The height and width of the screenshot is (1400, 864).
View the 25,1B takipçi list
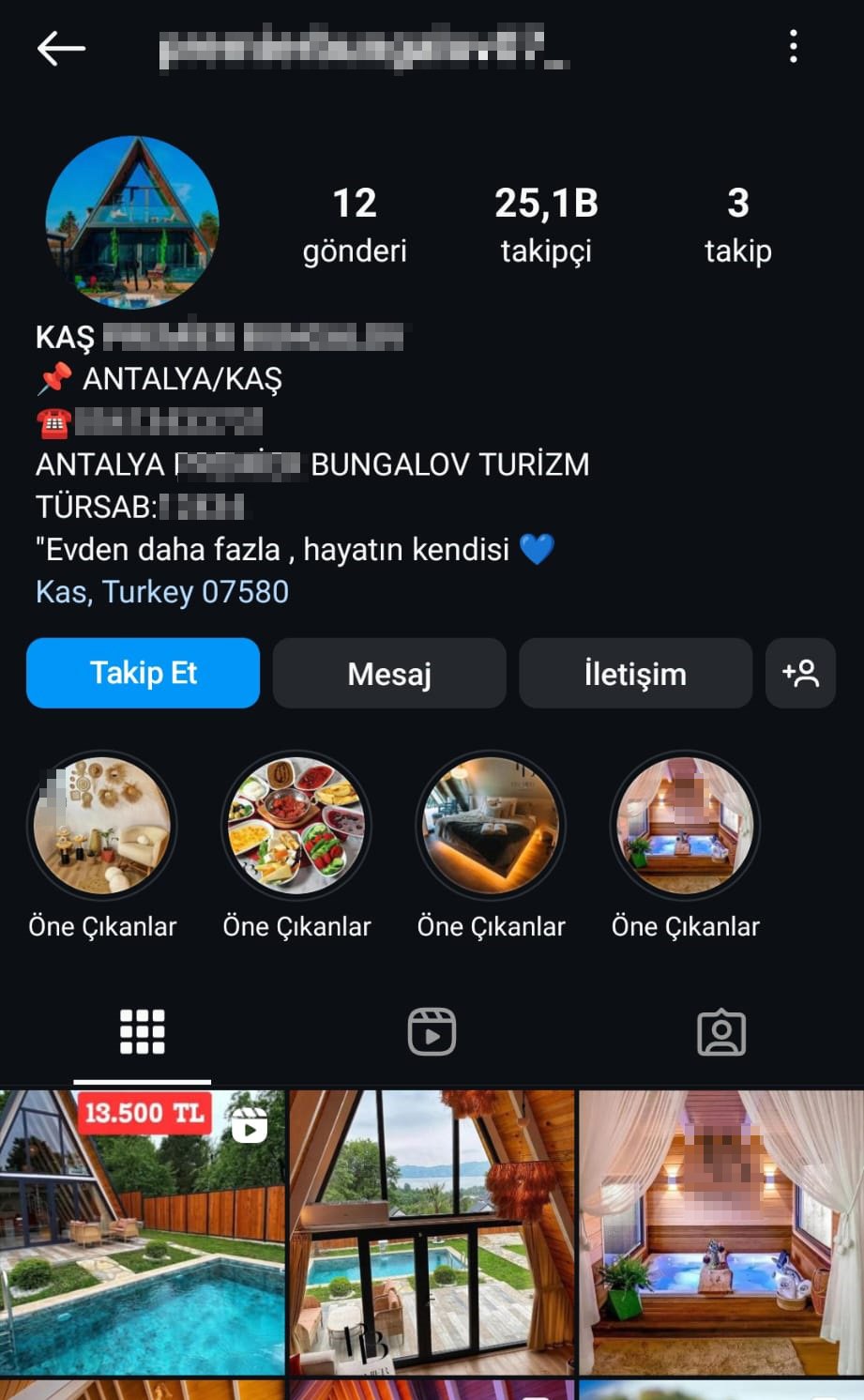click(x=547, y=223)
